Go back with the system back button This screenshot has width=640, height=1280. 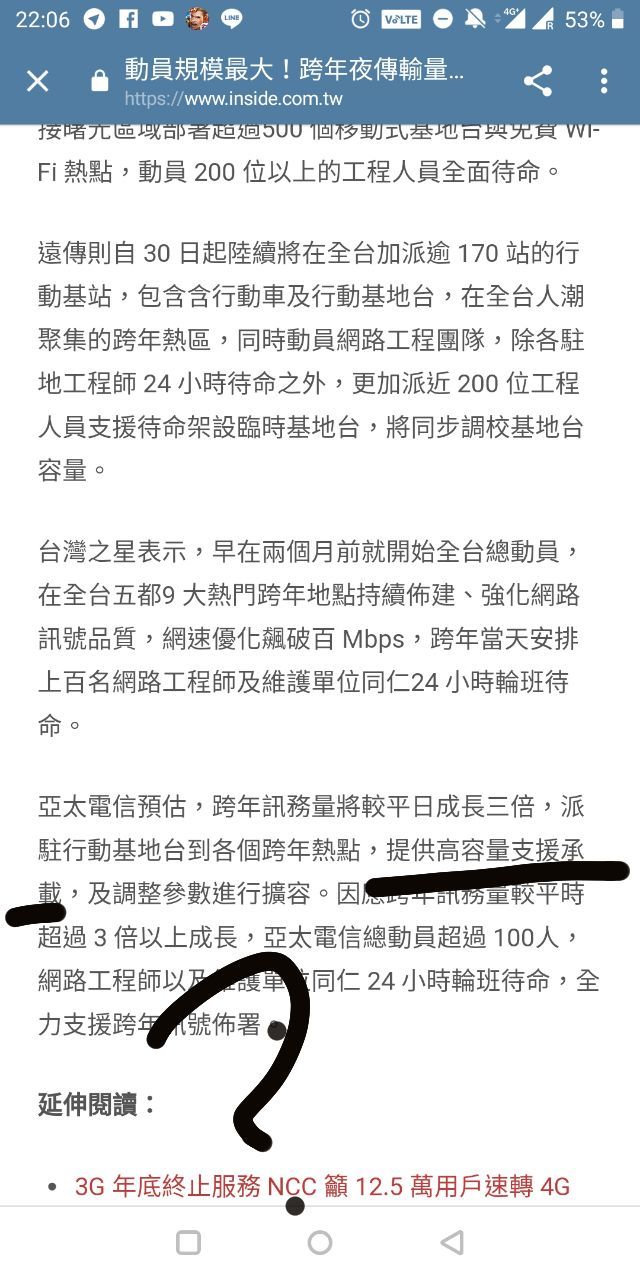(x=452, y=1242)
